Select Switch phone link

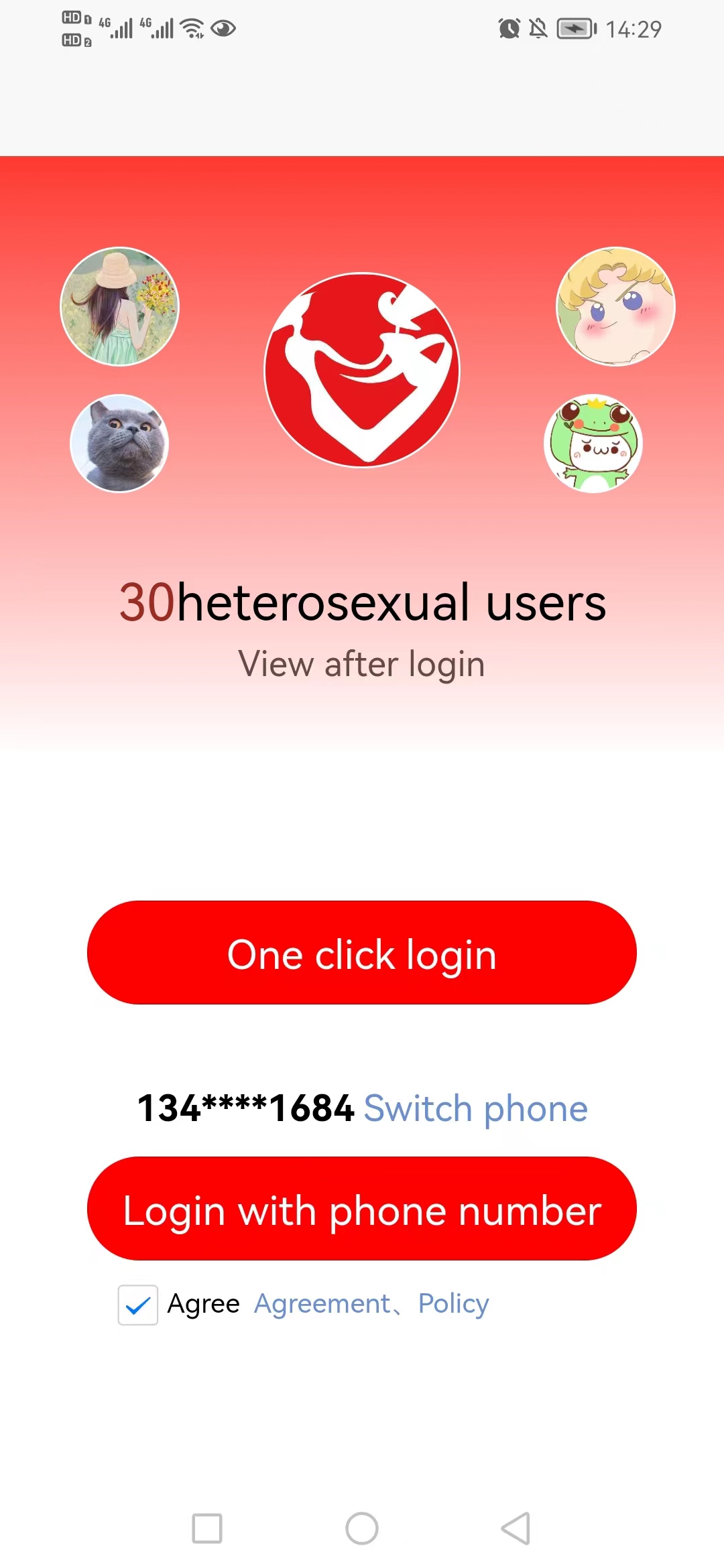475,1108
